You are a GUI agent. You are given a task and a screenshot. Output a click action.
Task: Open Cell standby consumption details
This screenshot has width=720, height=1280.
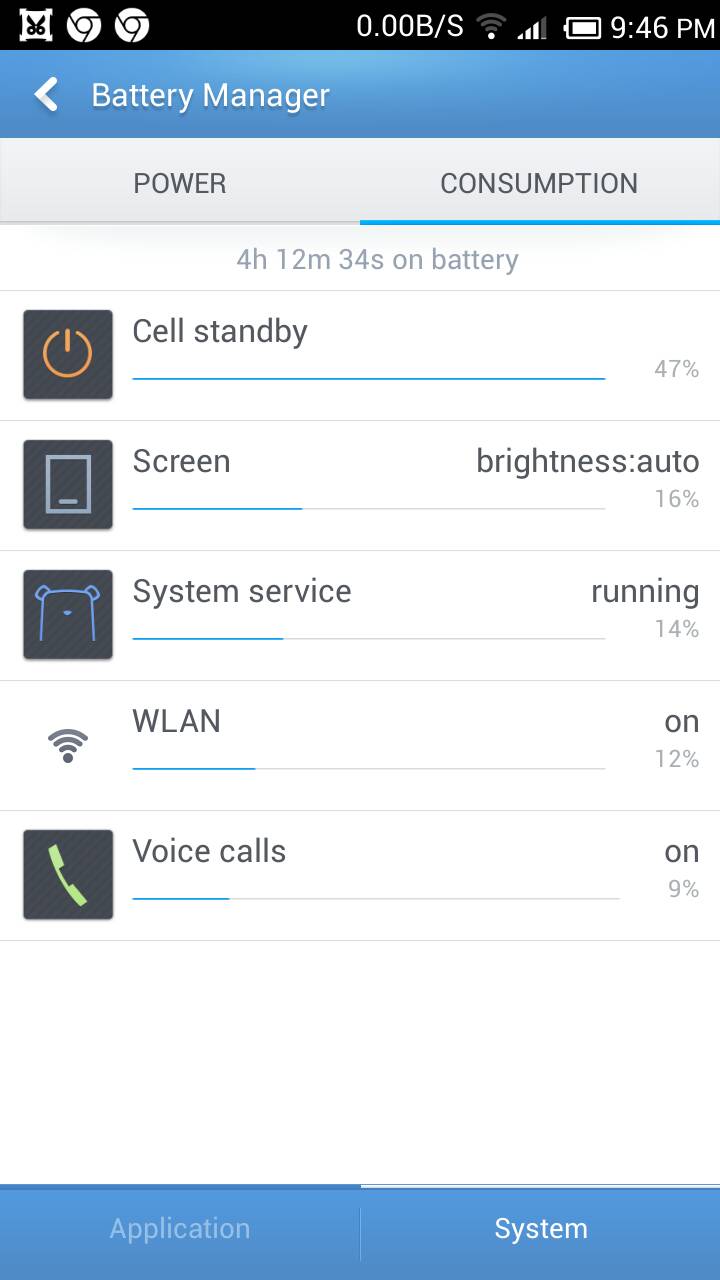tap(360, 356)
